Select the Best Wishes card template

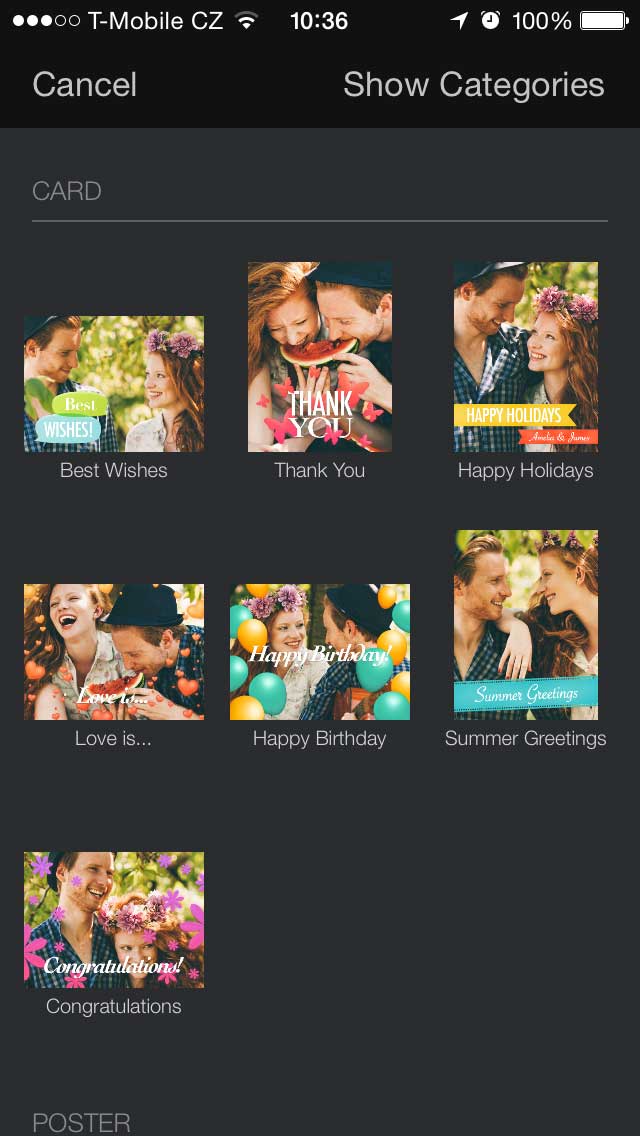coord(114,384)
